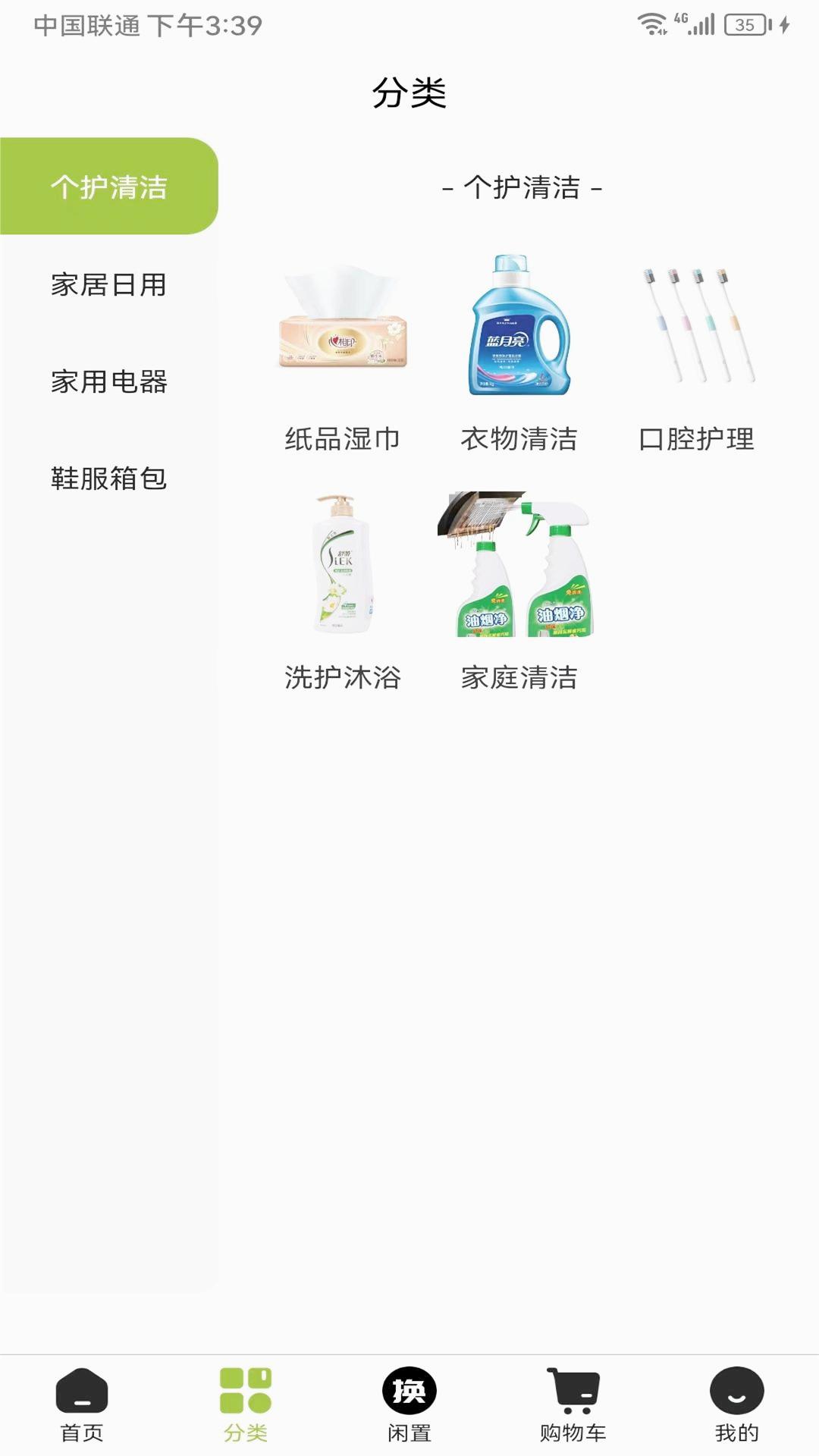
Task: Select the 个护清洁 category
Action: (x=108, y=187)
